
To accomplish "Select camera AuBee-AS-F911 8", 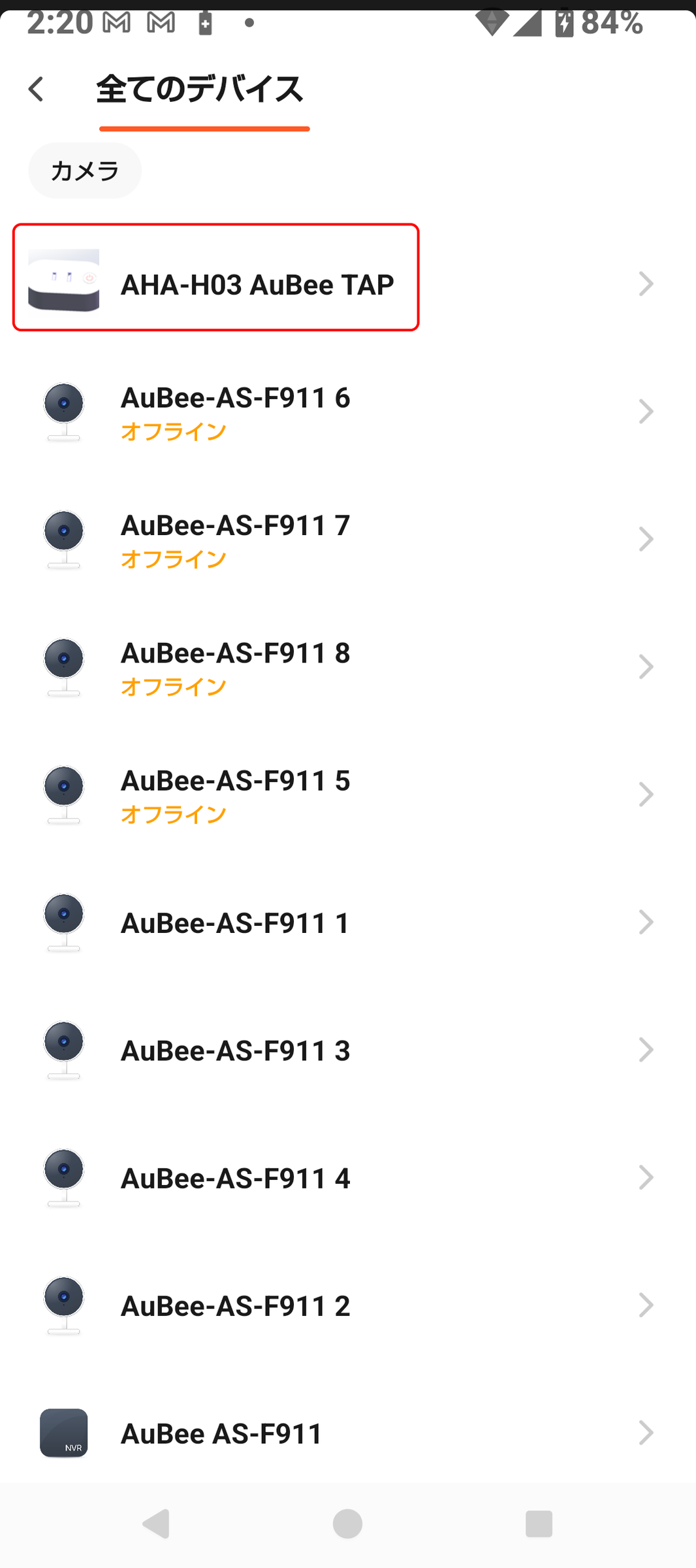I will point(347,667).
